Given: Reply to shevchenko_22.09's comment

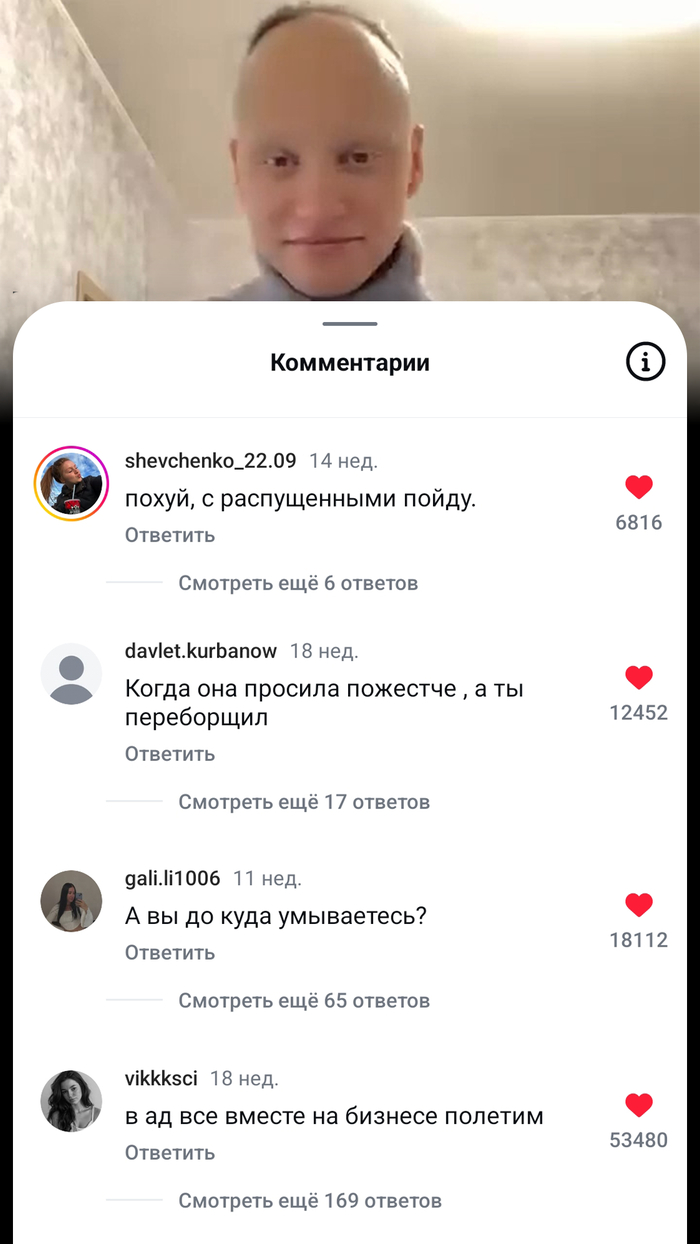Looking at the screenshot, I should click(169, 535).
